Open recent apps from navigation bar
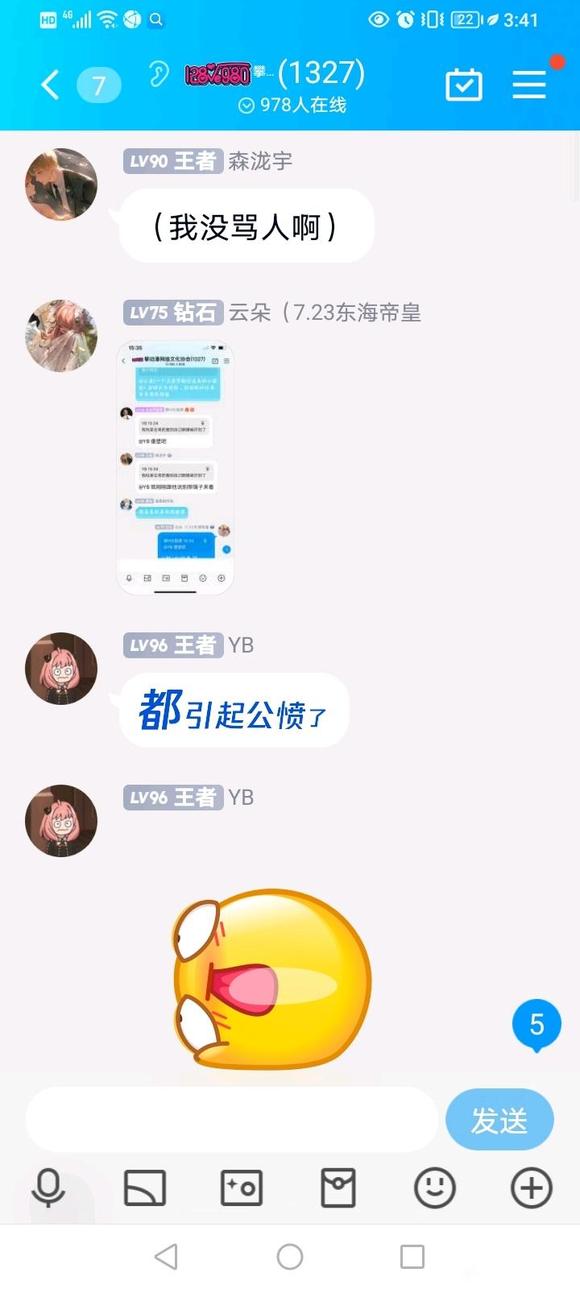 [x=412, y=1257]
